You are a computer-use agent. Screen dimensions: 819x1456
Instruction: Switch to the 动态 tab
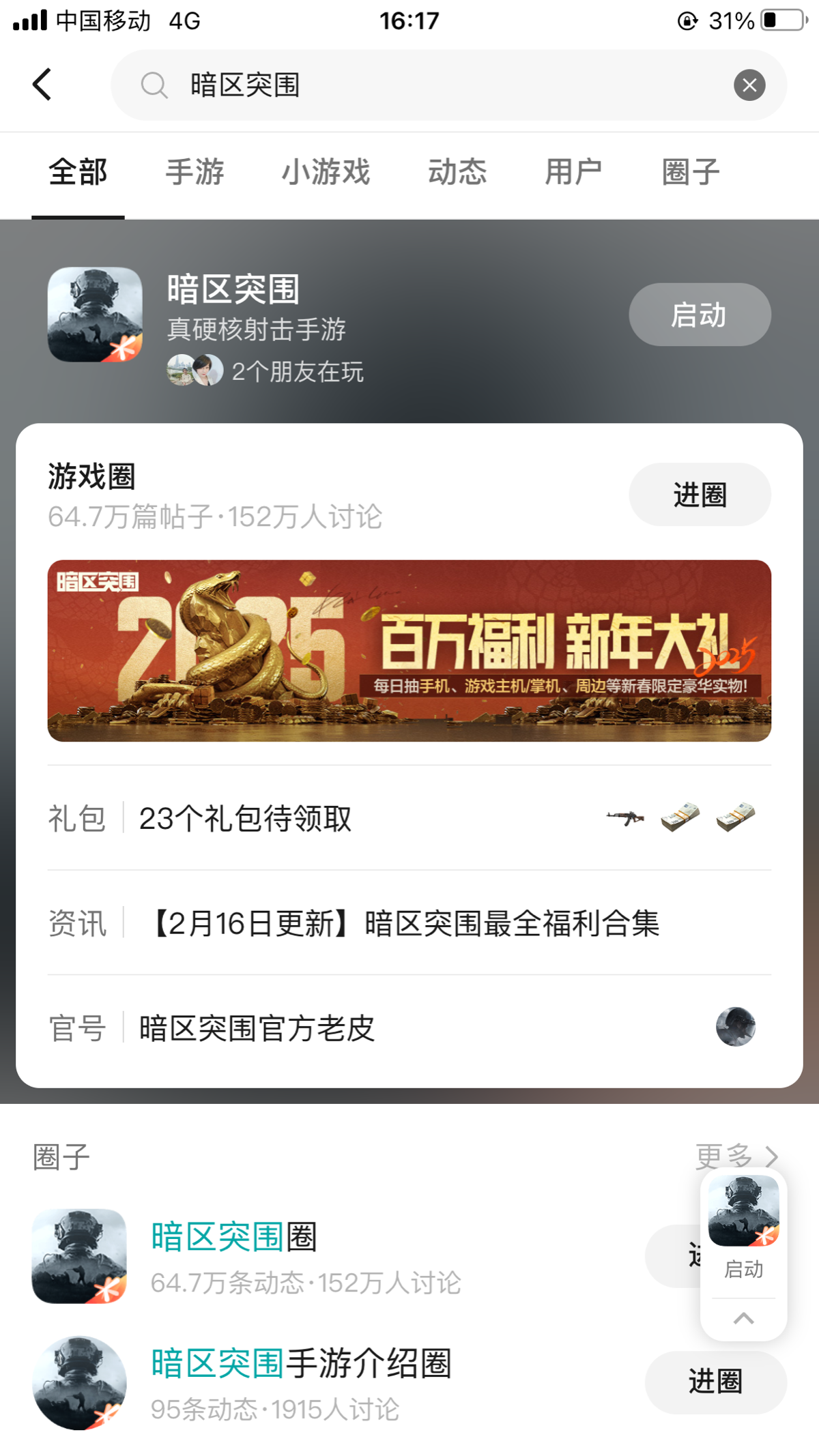457,172
